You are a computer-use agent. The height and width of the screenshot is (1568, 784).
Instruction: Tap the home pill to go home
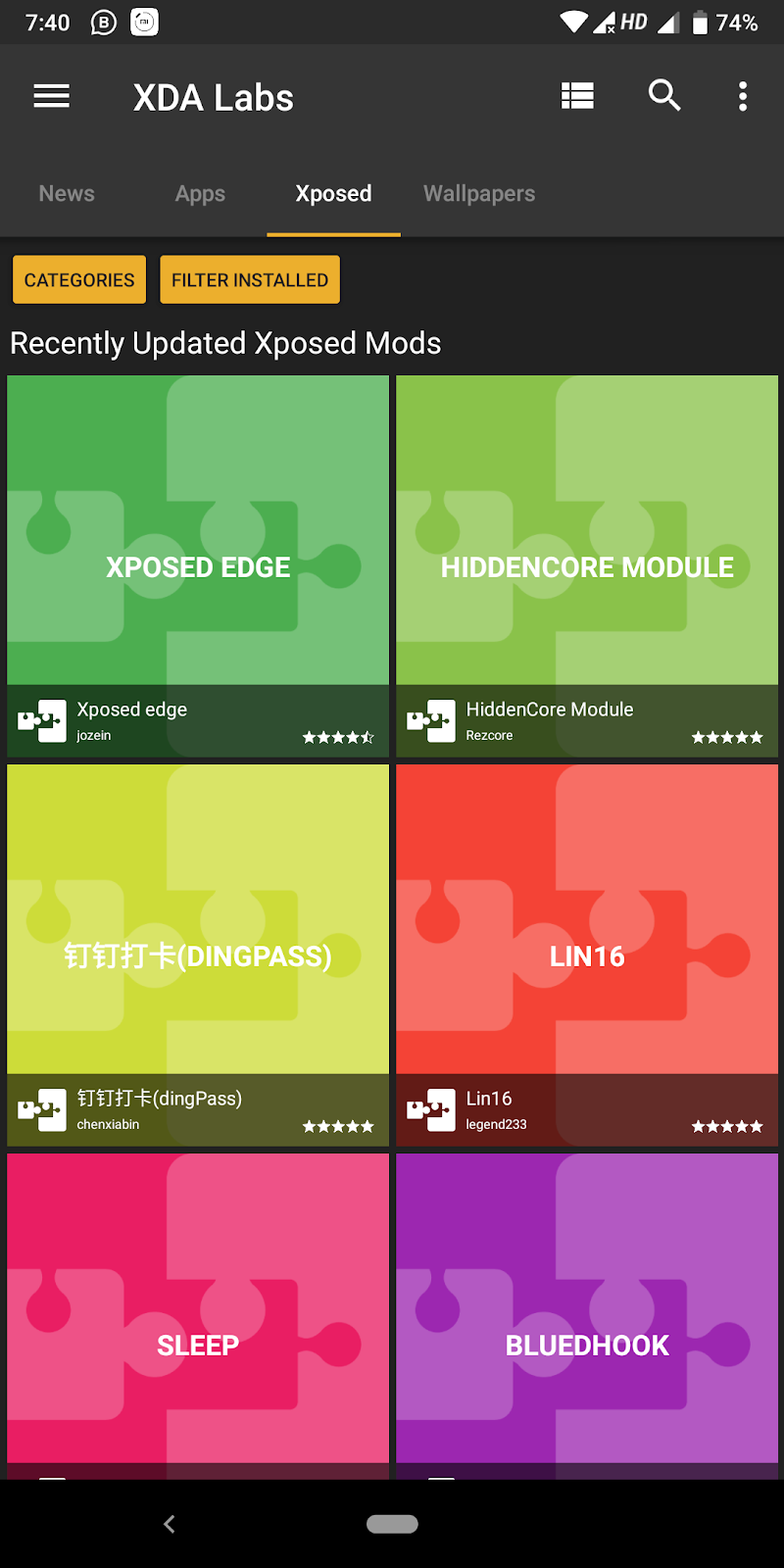pos(392,1524)
